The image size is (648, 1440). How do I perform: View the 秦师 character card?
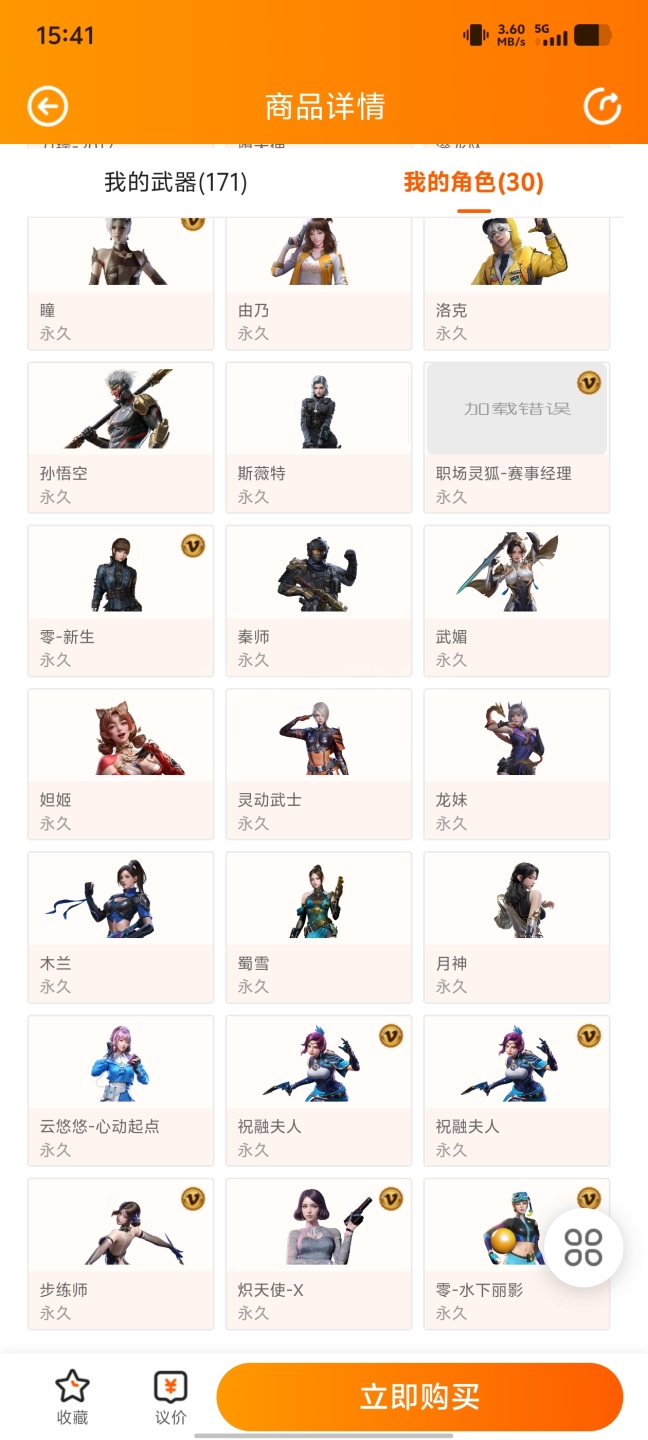318,601
